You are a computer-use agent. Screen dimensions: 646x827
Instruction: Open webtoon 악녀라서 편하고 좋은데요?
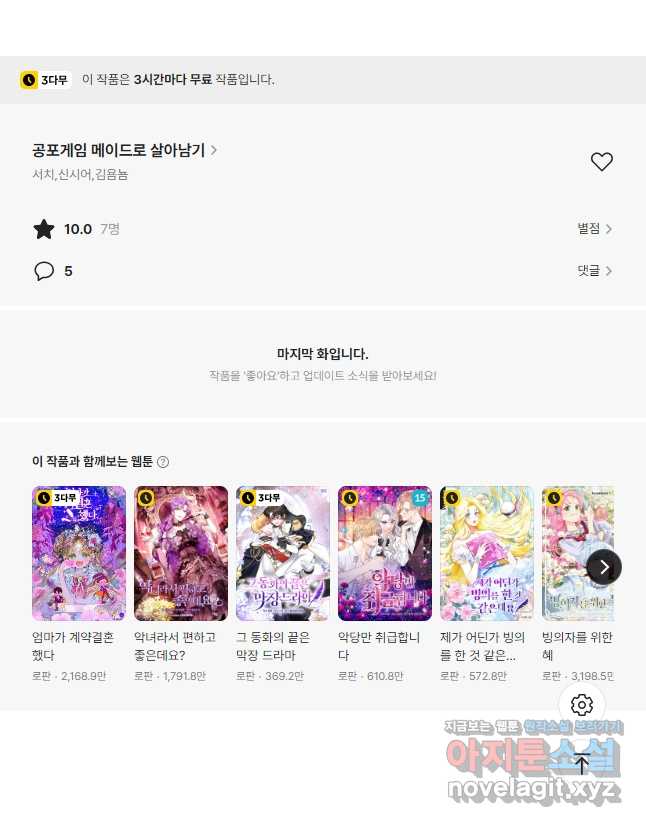click(181, 553)
